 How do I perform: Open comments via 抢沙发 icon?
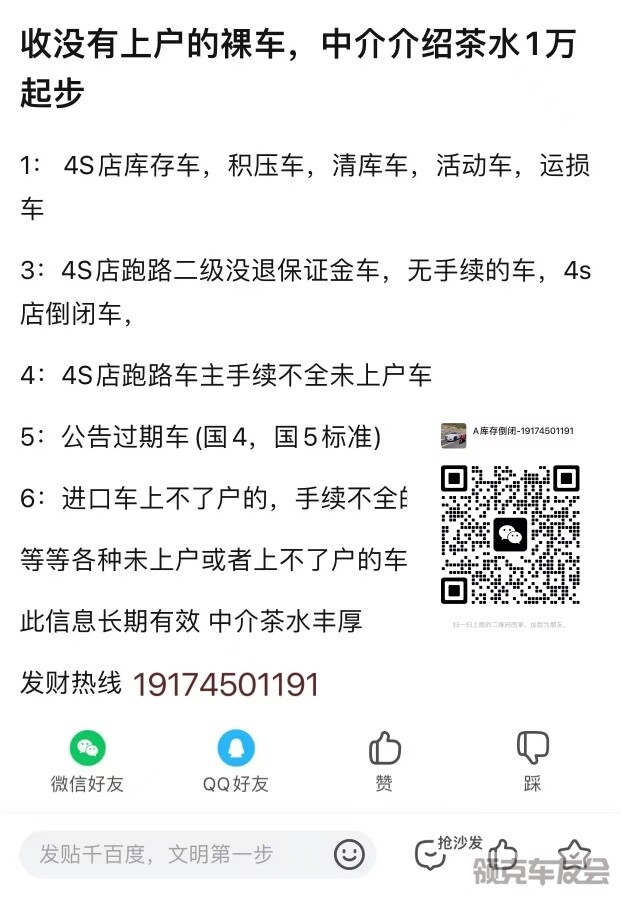pyautogui.click(x=432, y=854)
